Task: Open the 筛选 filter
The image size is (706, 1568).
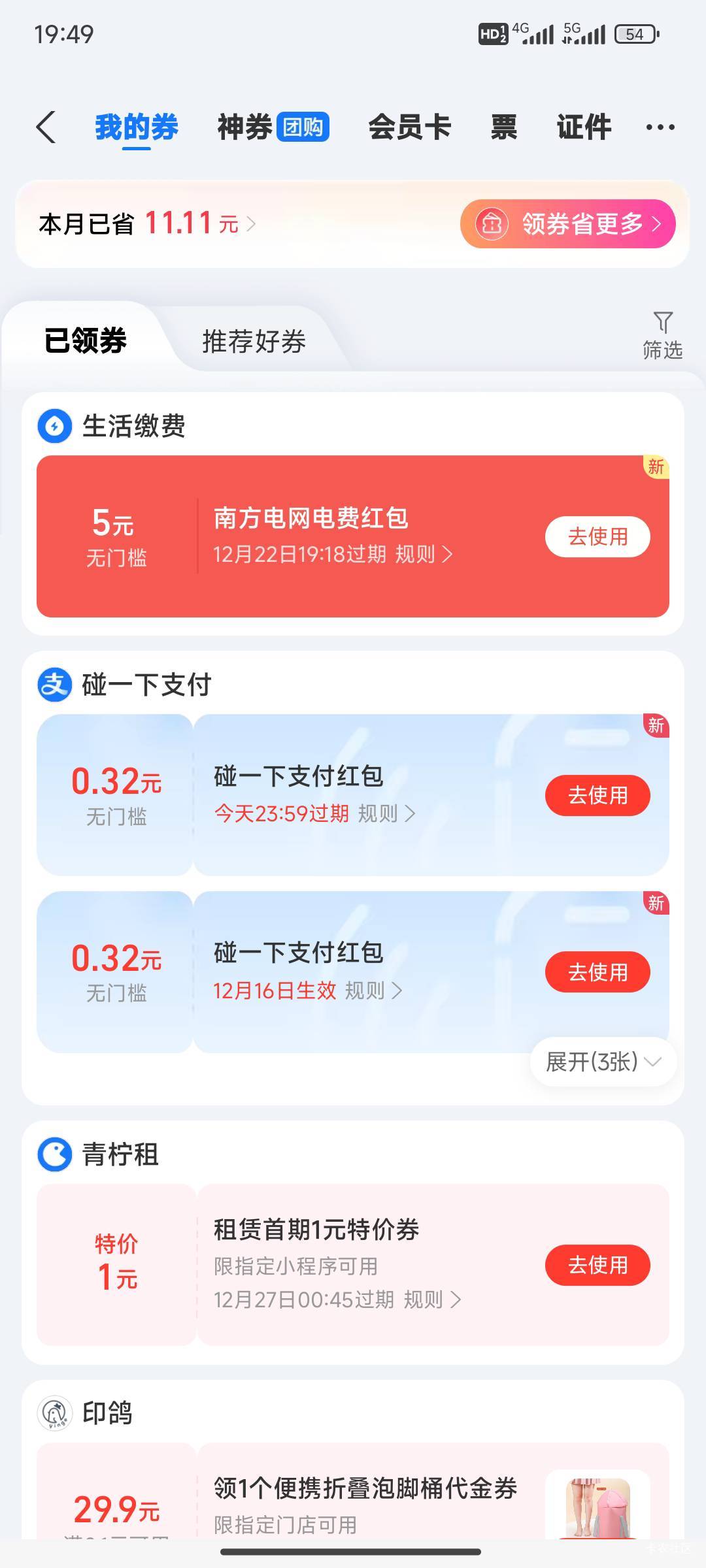Action: click(662, 336)
